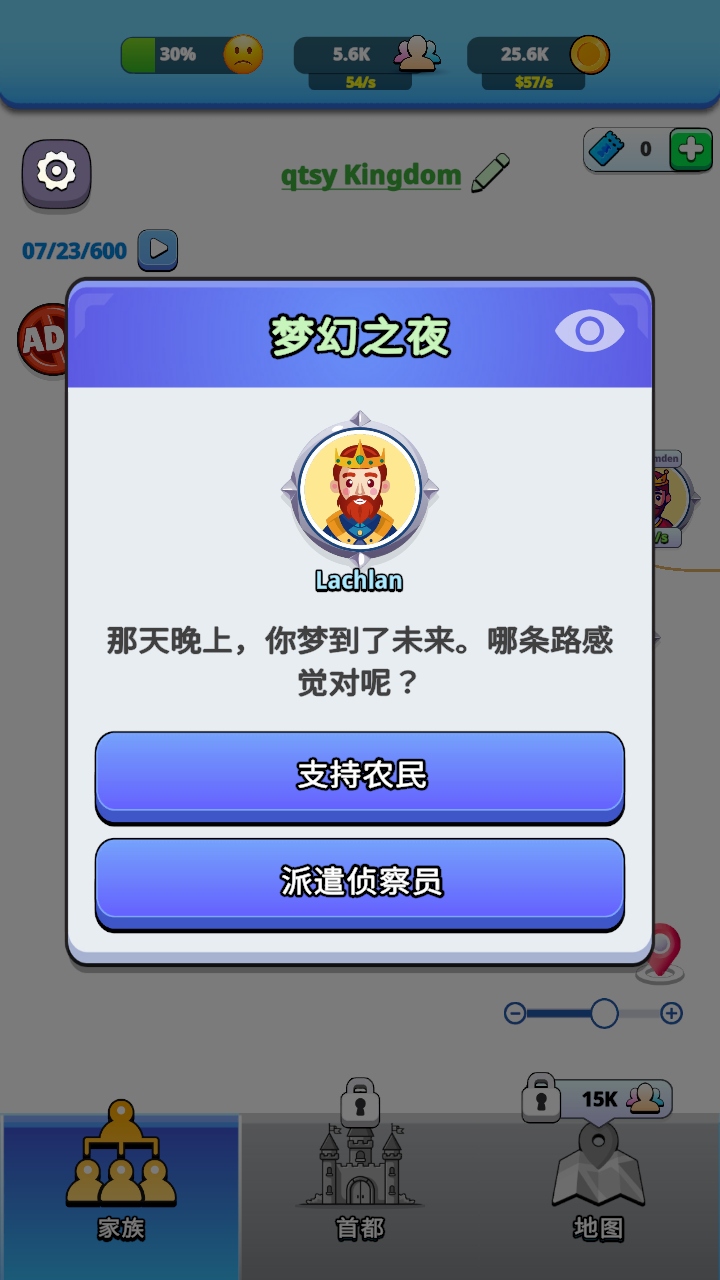Screen dimensions: 720x1280
Task: Select 派遣侦察员 option
Action: [360, 882]
